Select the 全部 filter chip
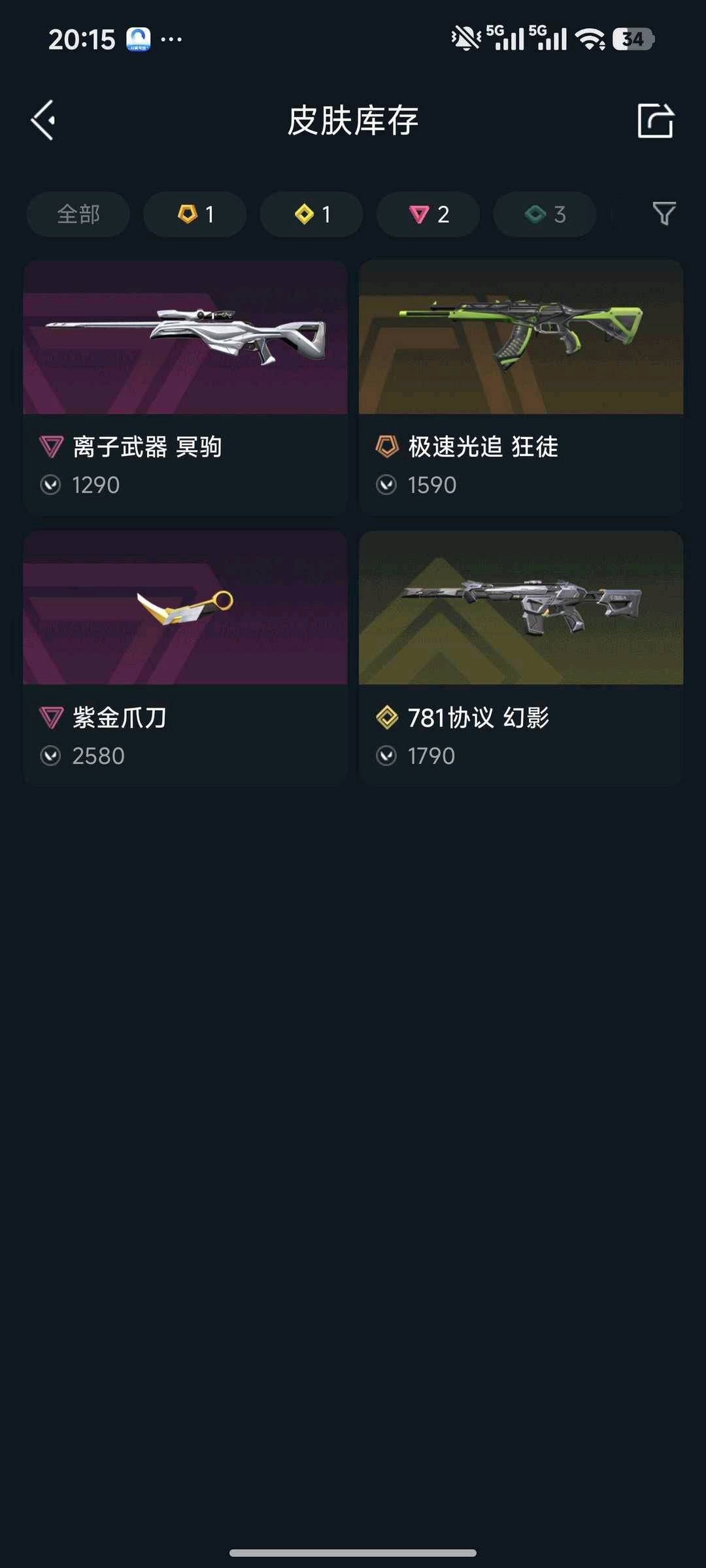The image size is (706, 1568). click(78, 214)
